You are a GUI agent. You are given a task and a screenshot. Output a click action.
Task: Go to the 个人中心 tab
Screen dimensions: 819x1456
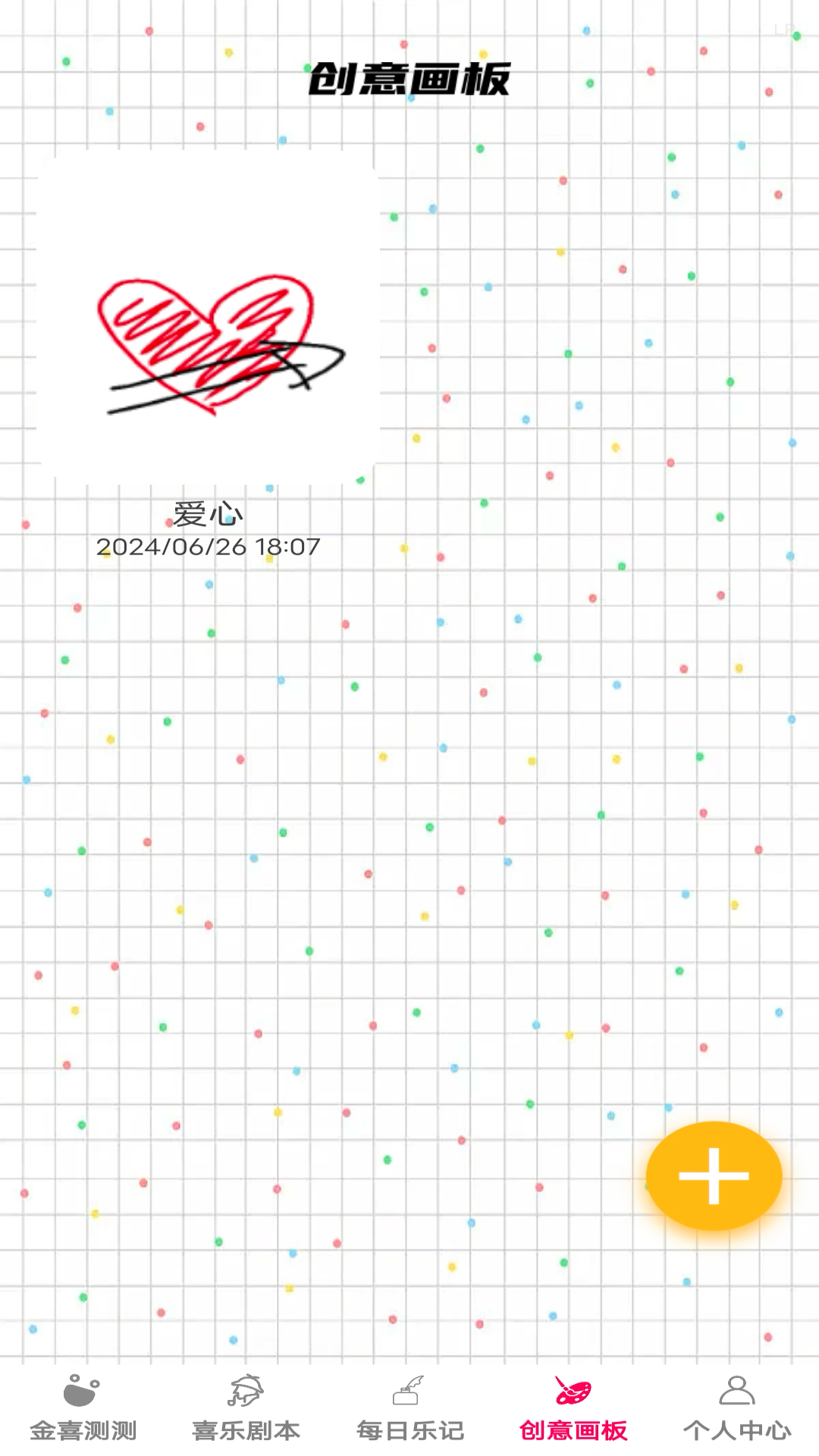click(736, 1409)
